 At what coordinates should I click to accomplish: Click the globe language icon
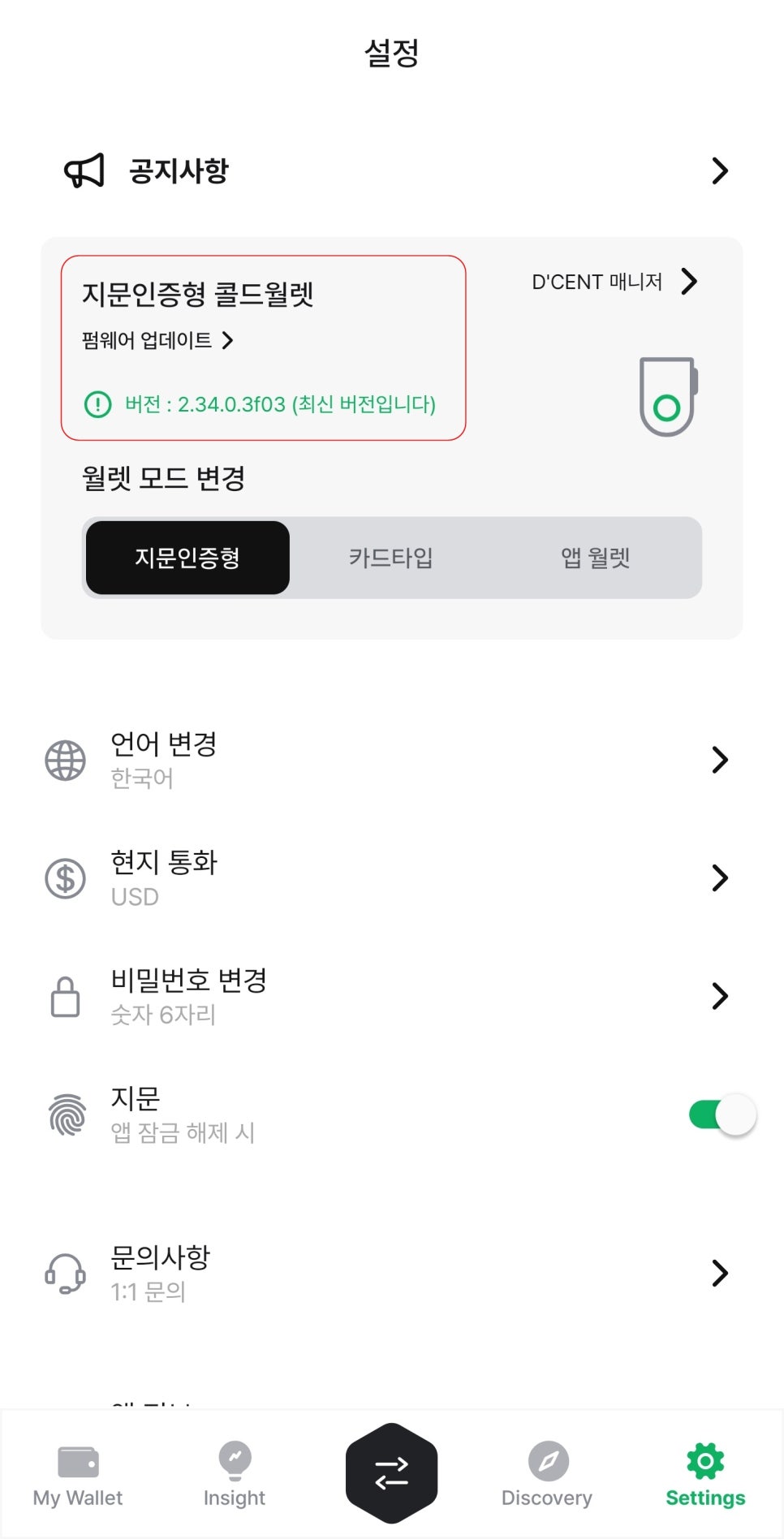65,760
